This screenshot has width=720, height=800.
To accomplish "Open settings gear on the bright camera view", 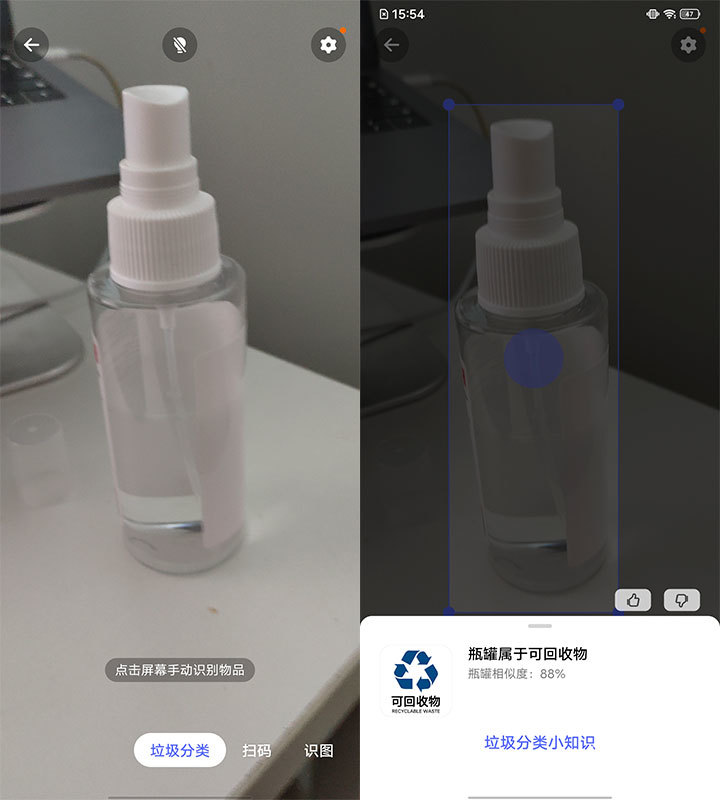I will 328,45.
